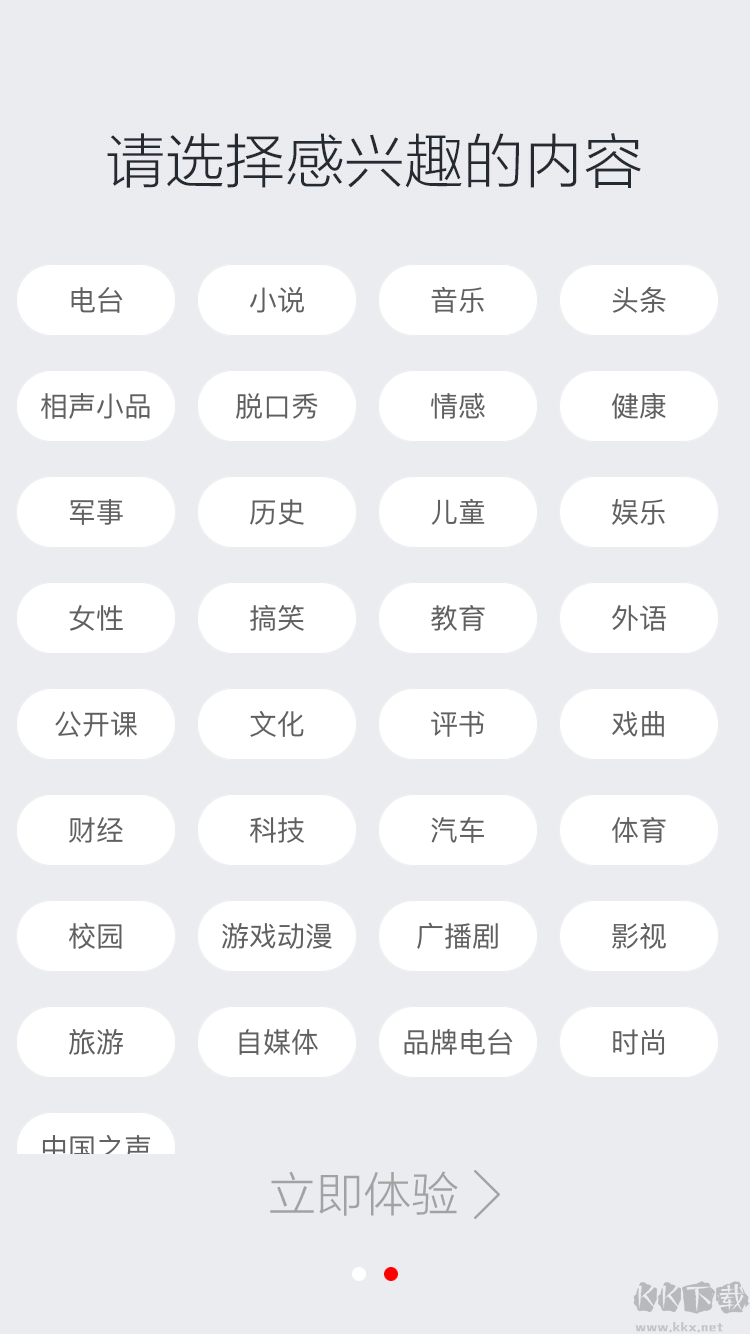Viewport: 750px width, 1334px height.
Task: Toggle the 儿童 content option
Action: click(x=458, y=512)
